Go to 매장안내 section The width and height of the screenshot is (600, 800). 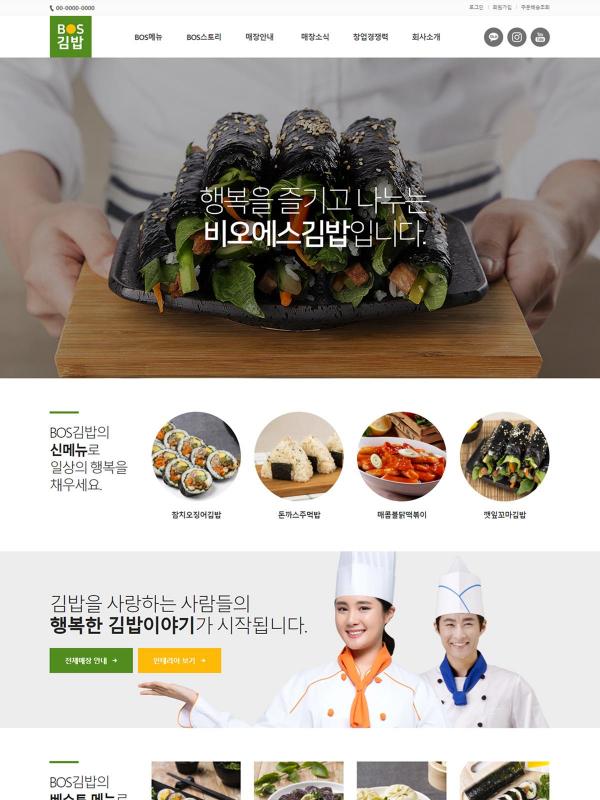point(259,37)
